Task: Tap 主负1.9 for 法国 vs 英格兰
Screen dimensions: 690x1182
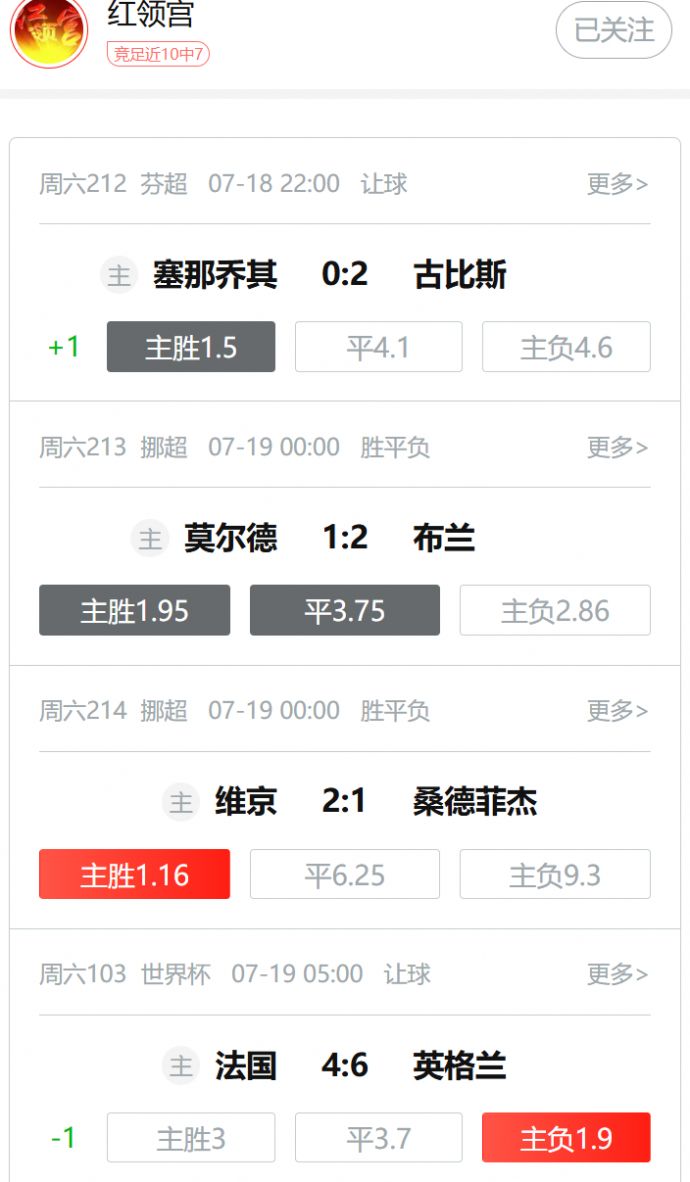Action: click(x=566, y=1138)
